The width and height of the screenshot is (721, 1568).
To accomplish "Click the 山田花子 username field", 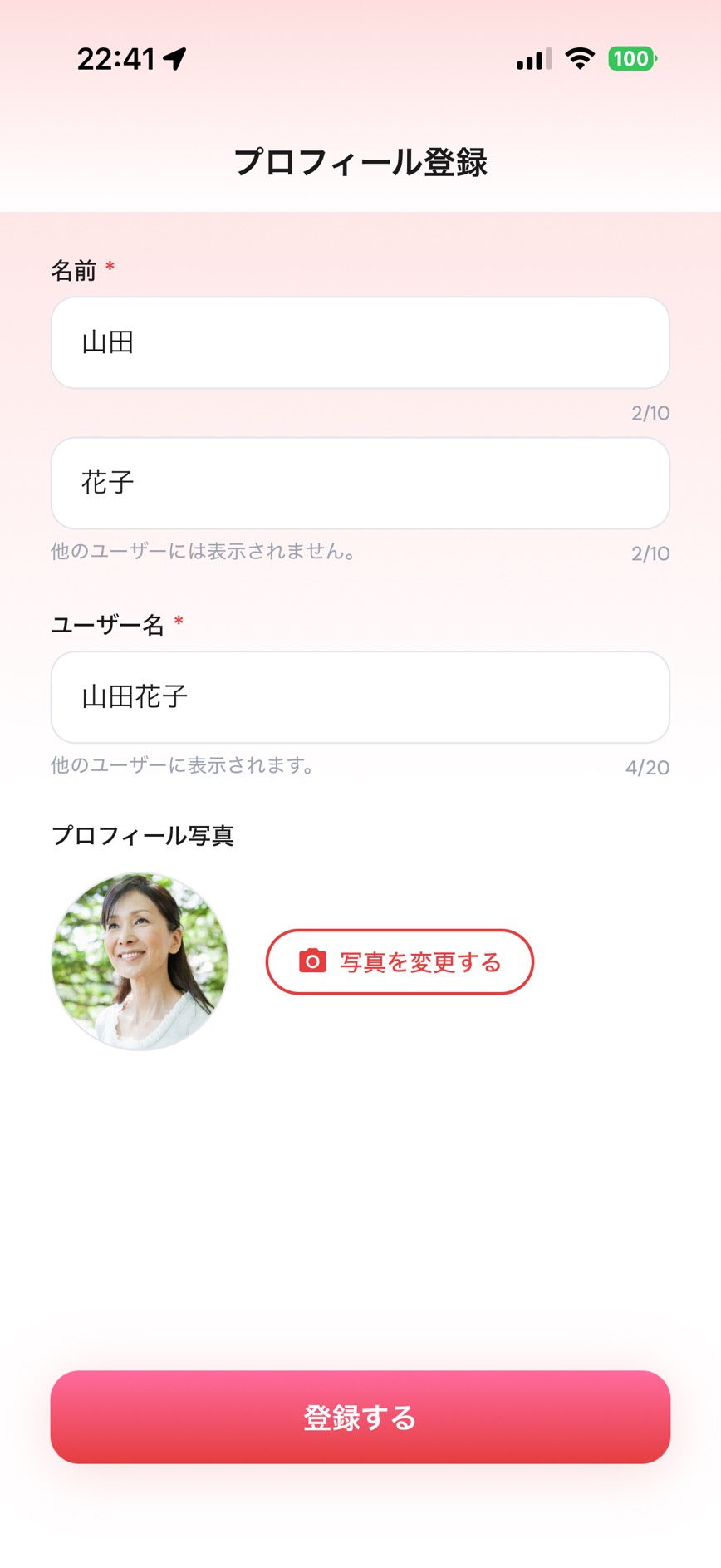I will 360,698.
